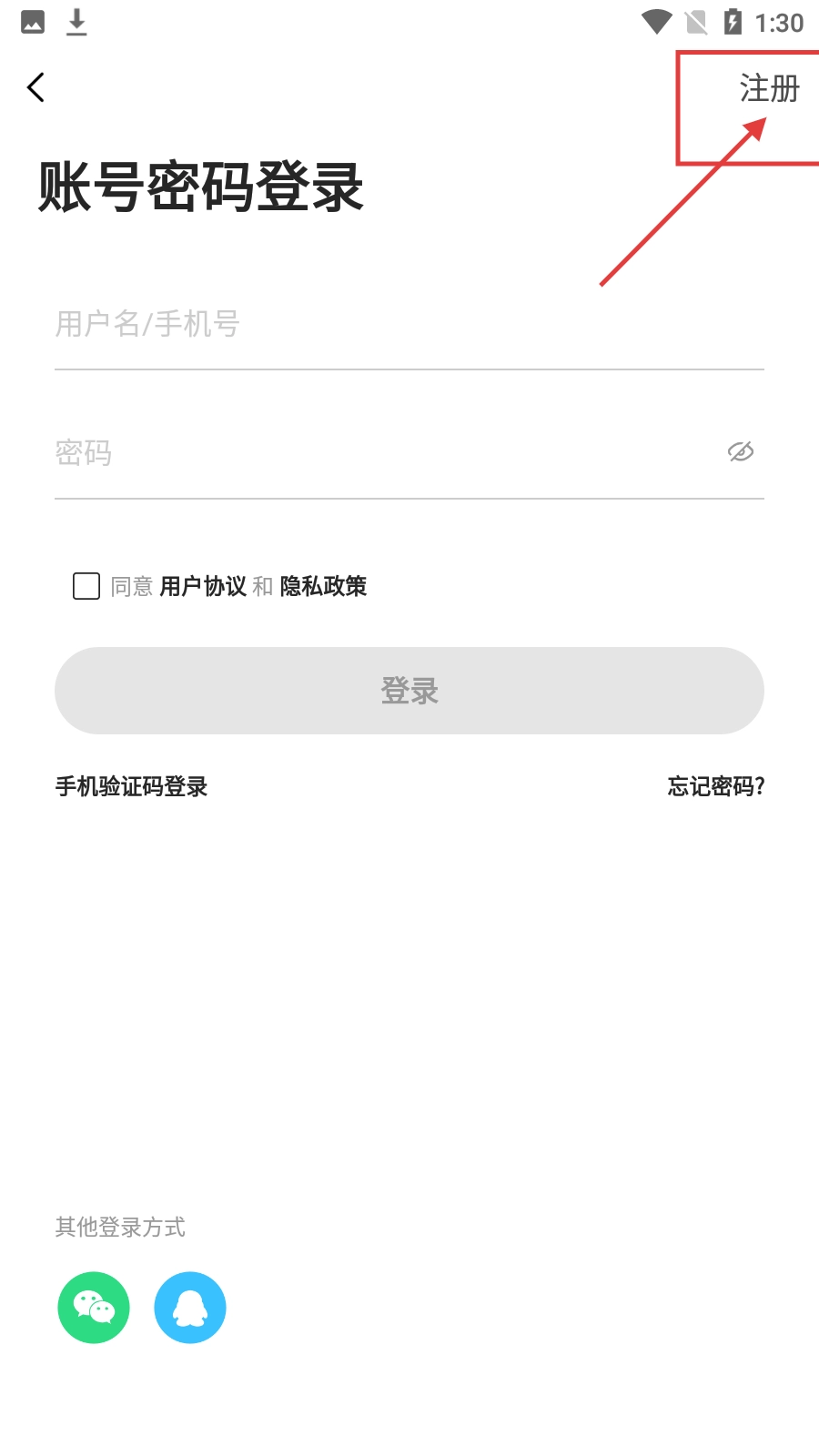Screen dimensions: 819x1456
Task: Toggle password visibility eye icon
Action: pyautogui.click(x=741, y=451)
